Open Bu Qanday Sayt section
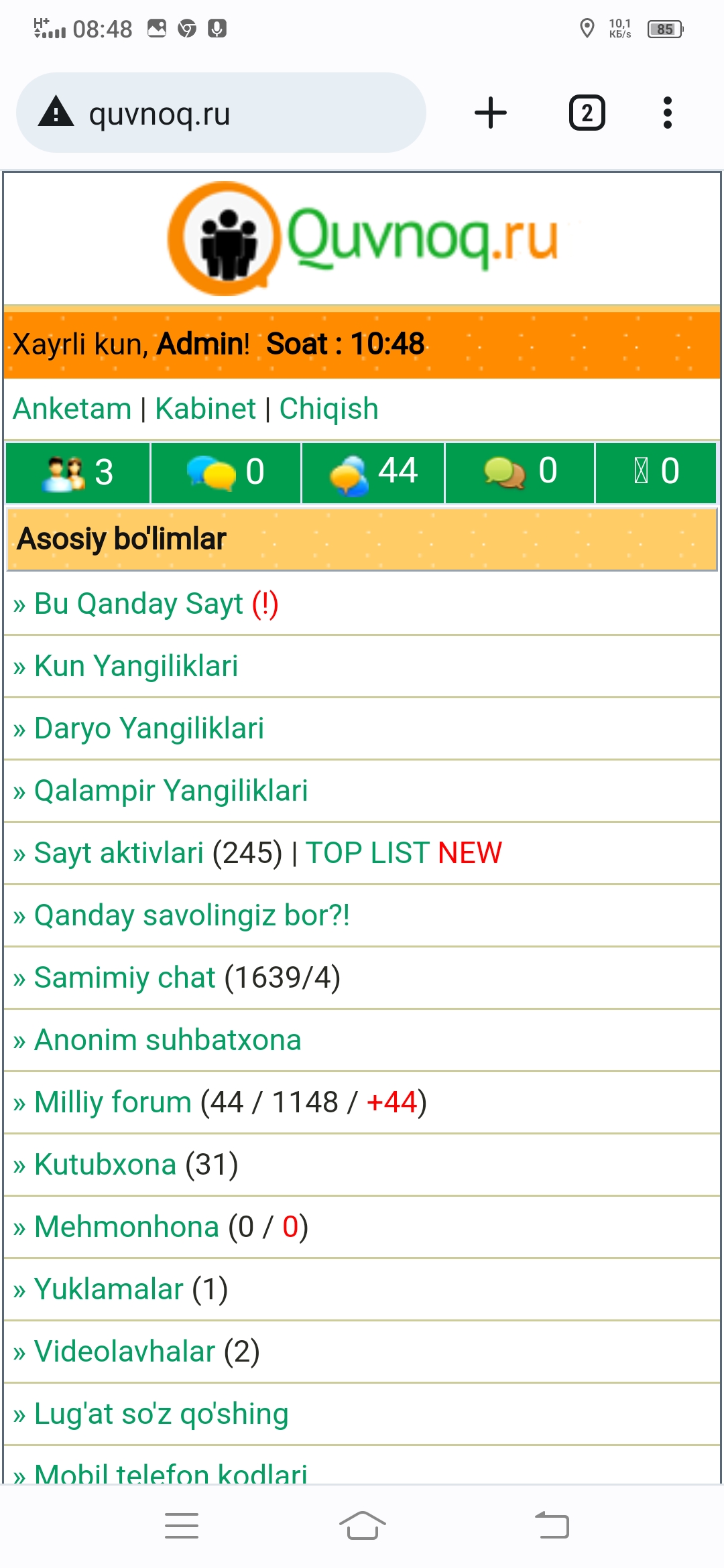Viewport: 724px width, 1568px height. (x=138, y=604)
